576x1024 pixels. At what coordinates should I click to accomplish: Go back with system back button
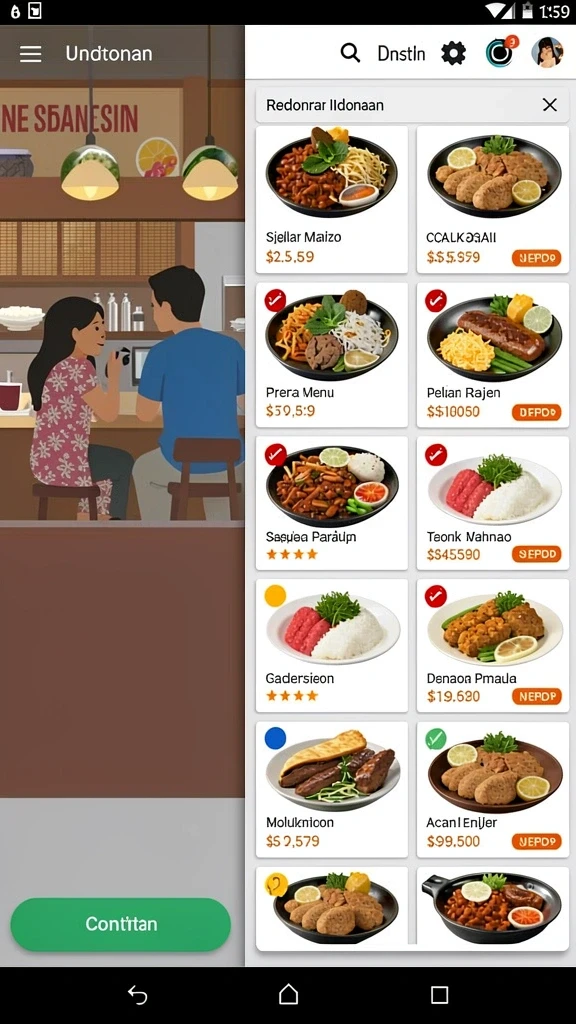pyautogui.click(x=137, y=995)
